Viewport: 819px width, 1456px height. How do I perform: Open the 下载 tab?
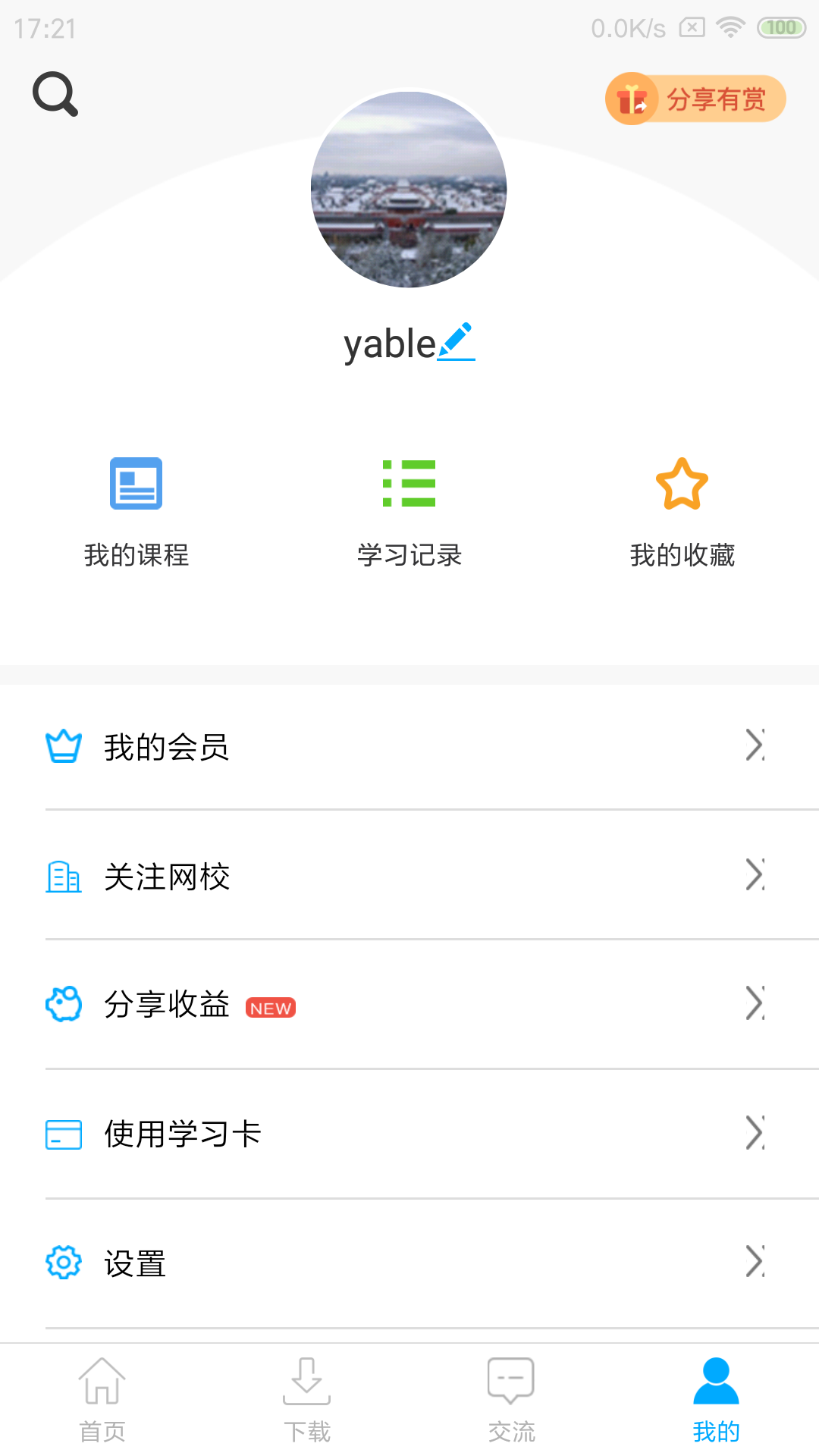[307, 1399]
